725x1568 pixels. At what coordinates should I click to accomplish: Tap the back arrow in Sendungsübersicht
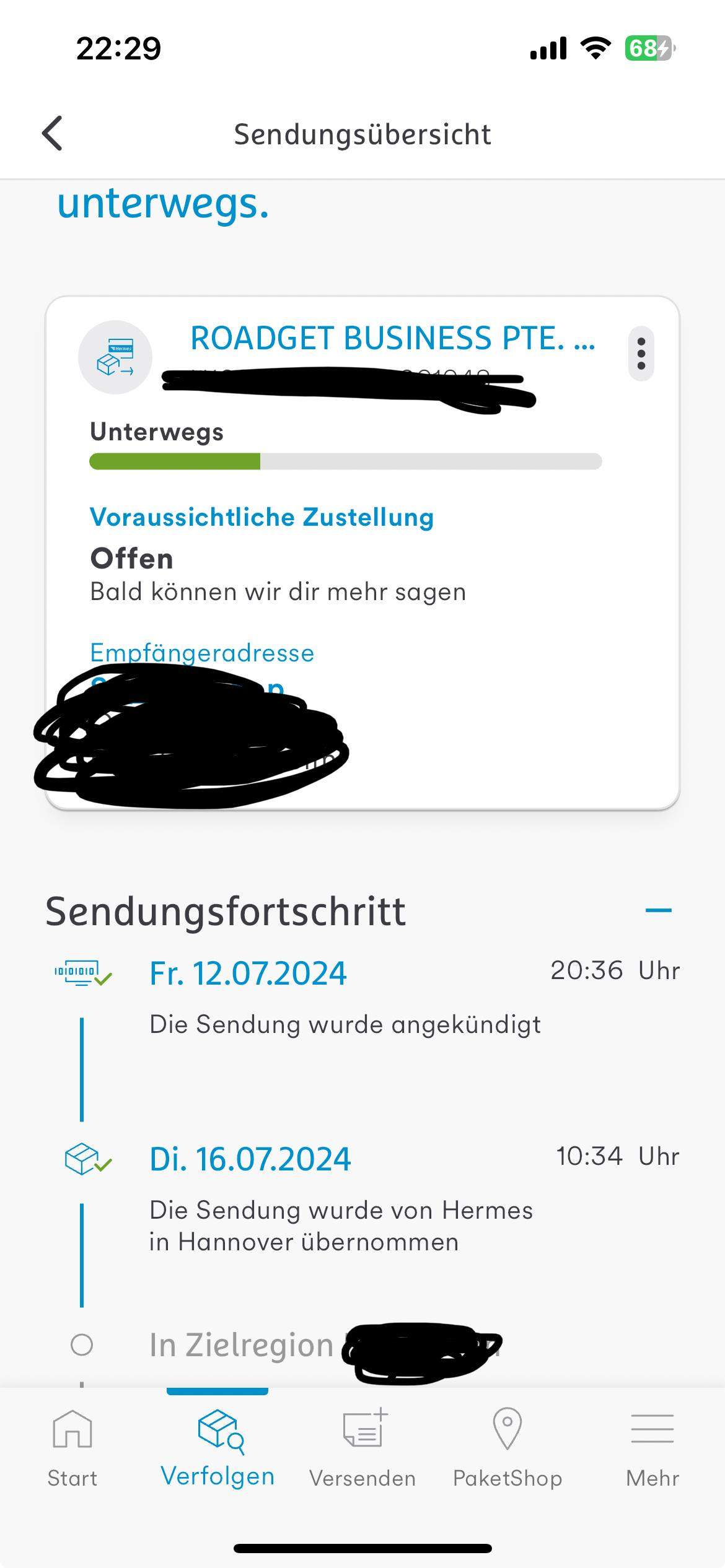click(x=51, y=133)
